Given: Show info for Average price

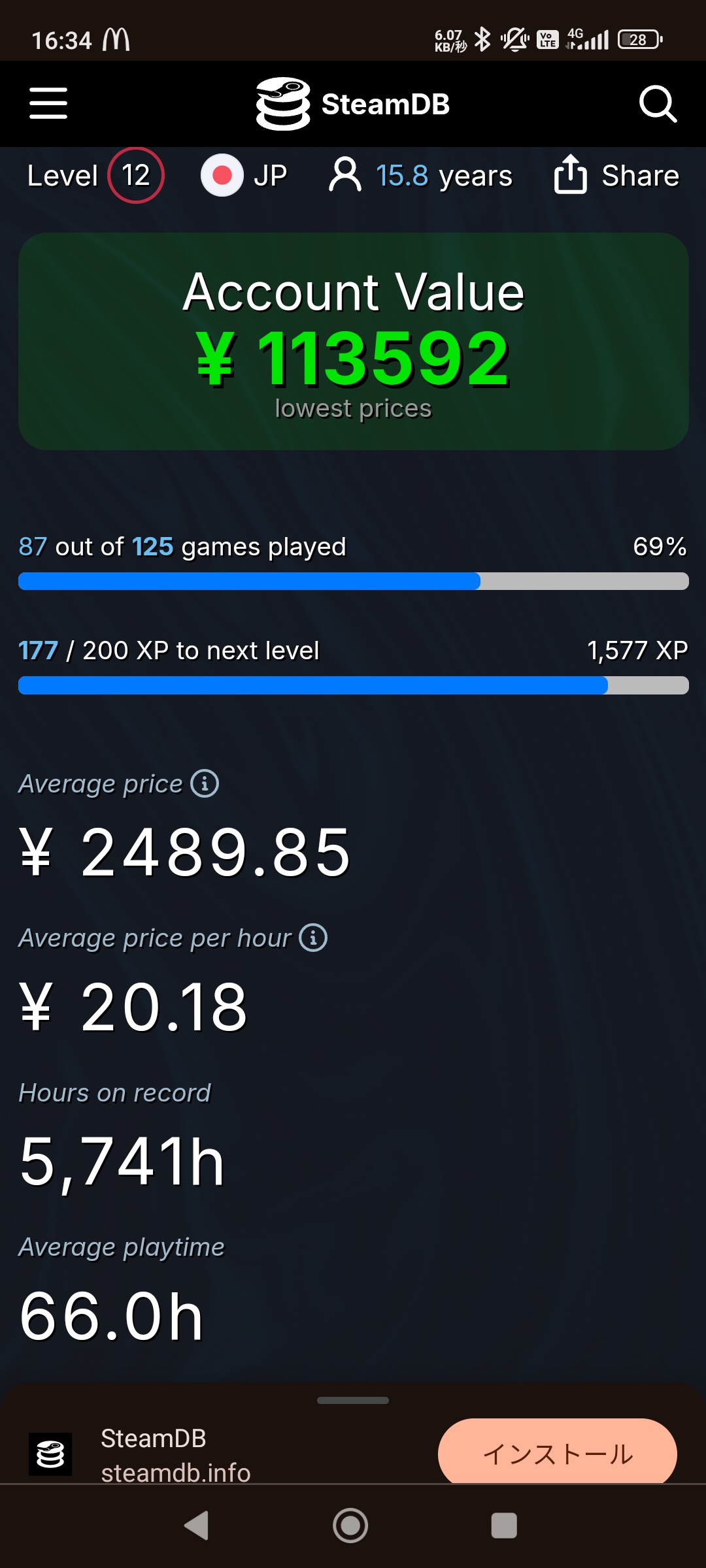Looking at the screenshot, I should [205, 783].
